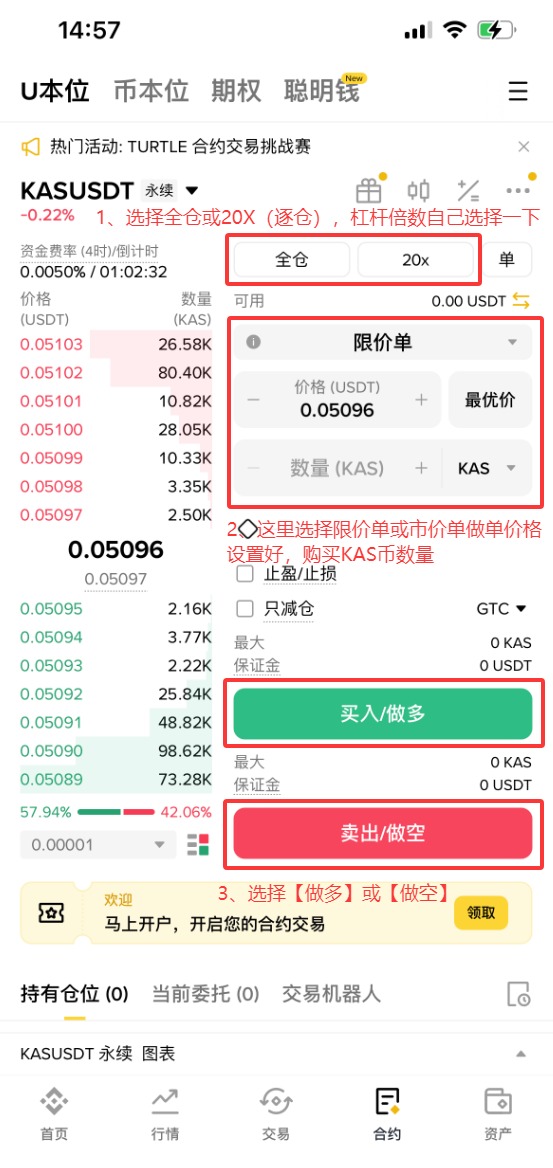Expand the 限价单 order type dropdown

click(x=383, y=343)
